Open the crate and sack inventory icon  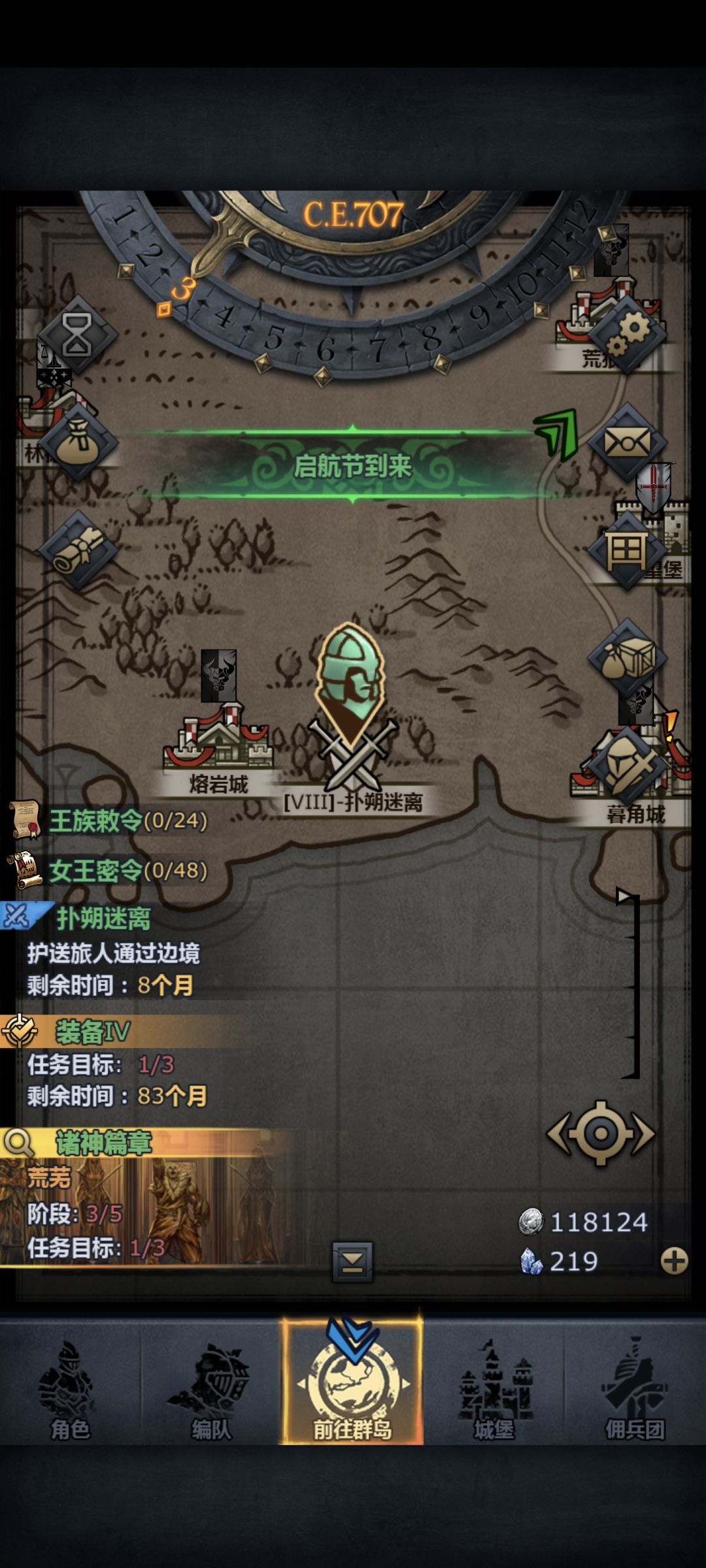coord(627,658)
